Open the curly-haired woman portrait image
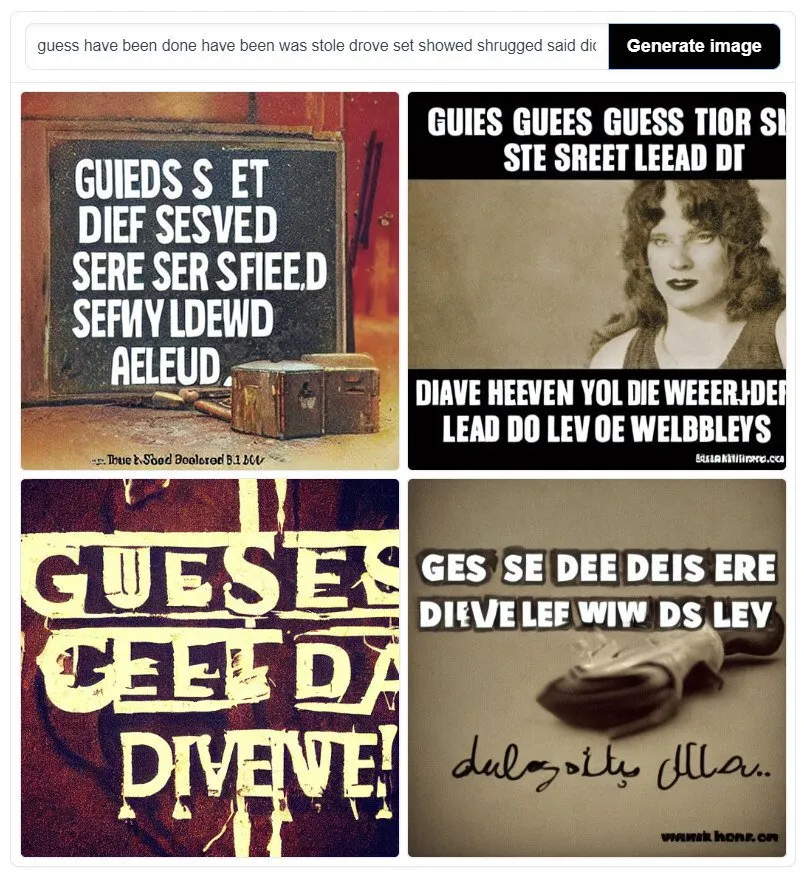 click(x=597, y=281)
